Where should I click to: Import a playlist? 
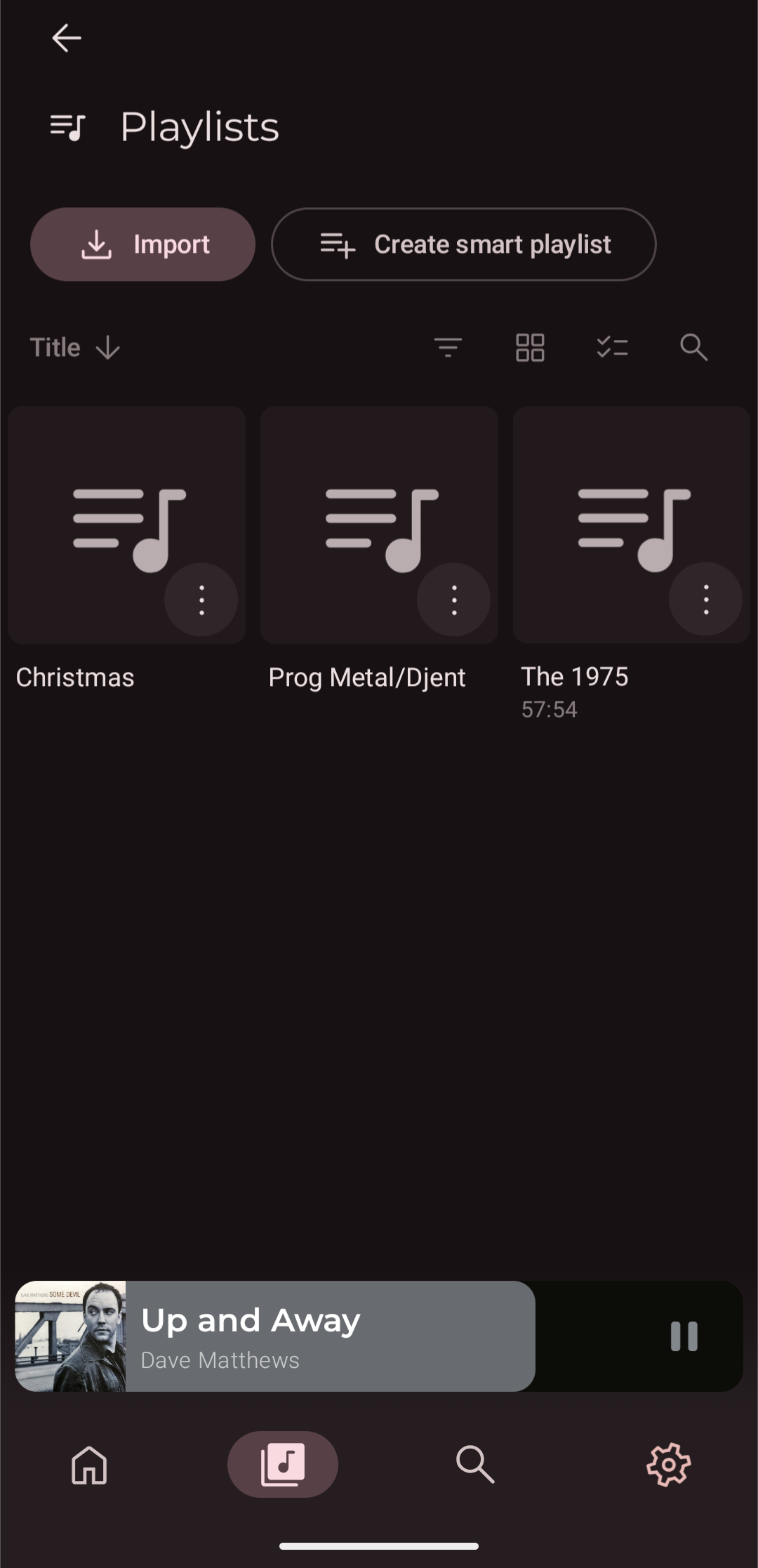click(x=142, y=244)
